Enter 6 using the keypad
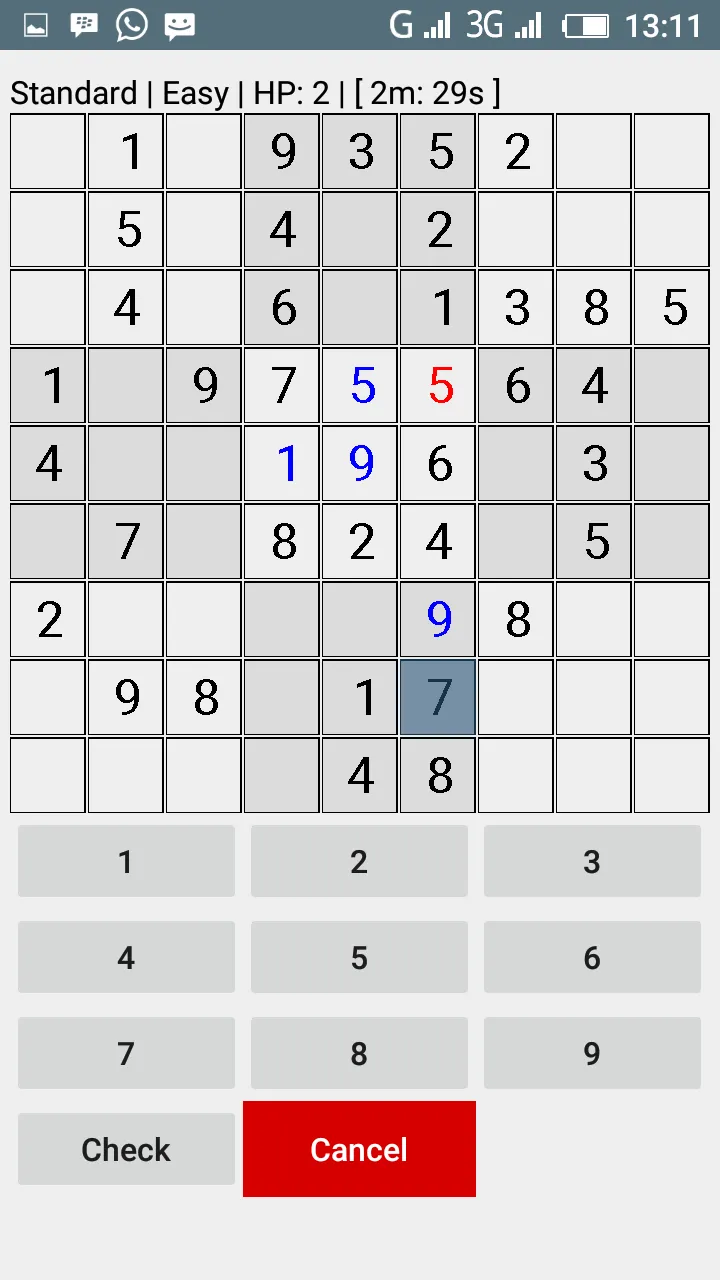The width and height of the screenshot is (720, 1280). pos(592,957)
